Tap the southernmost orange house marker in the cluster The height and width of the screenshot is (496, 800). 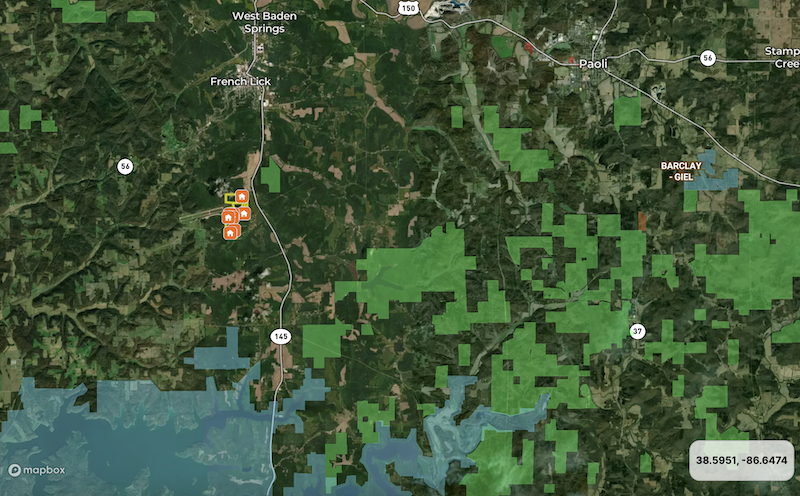230,233
